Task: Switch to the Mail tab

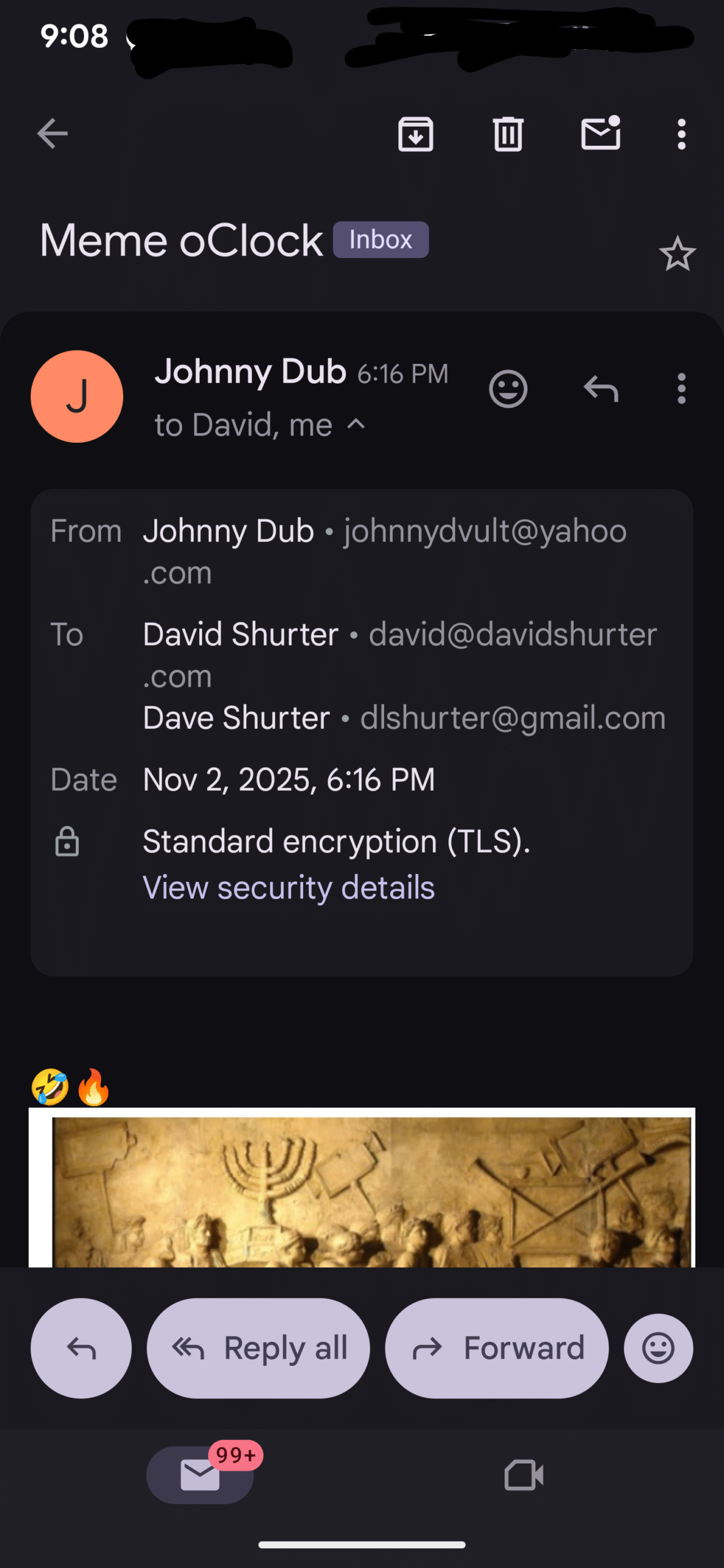Action: 200,1474
